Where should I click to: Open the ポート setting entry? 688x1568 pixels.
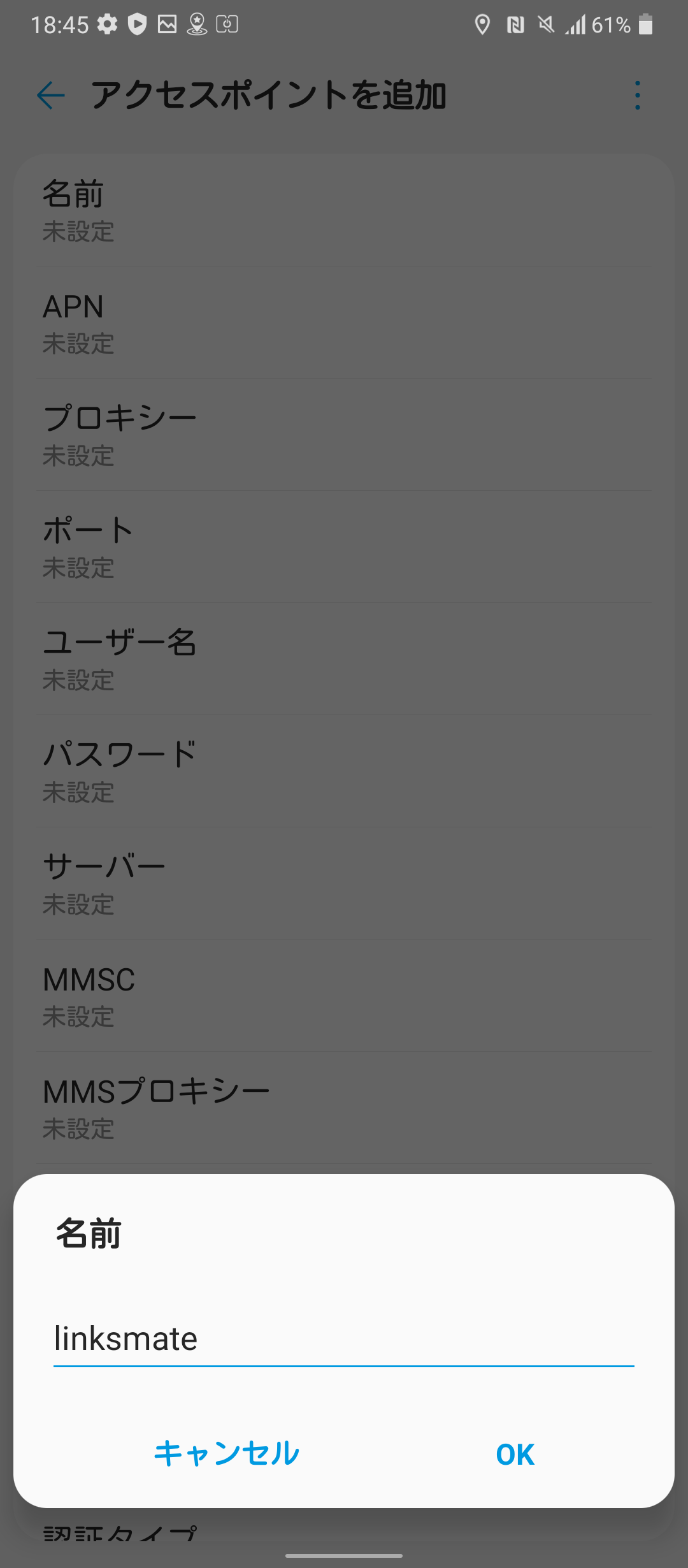pos(344,546)
